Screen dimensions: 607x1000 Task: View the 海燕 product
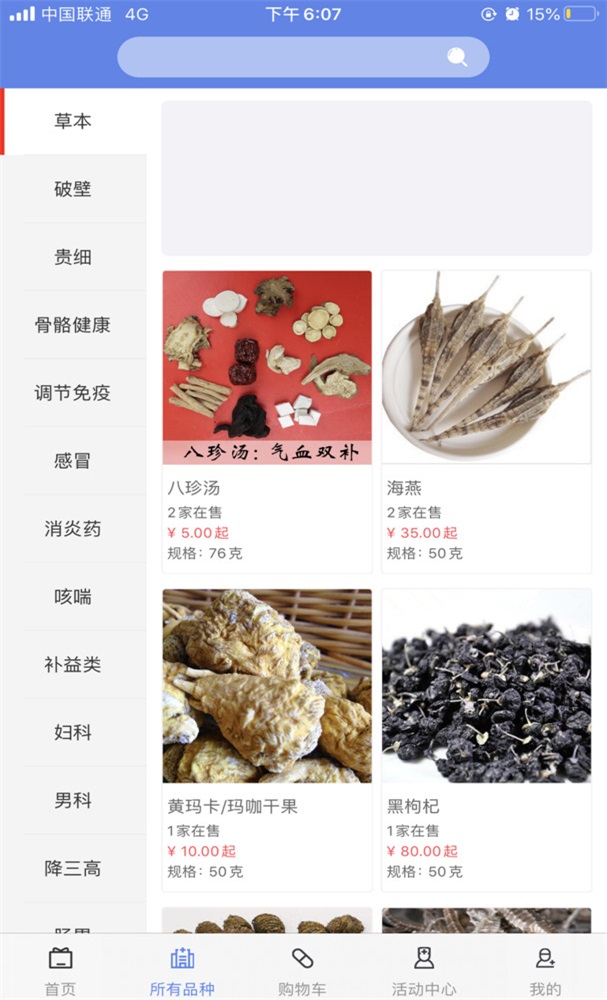click(x=486, y=420)
